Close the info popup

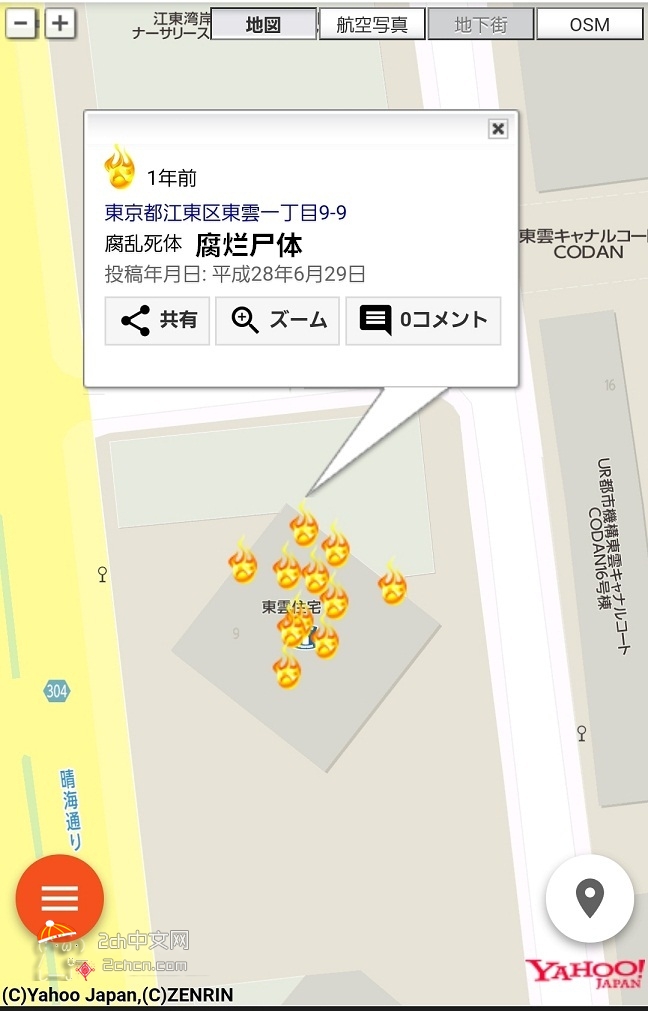498,128
